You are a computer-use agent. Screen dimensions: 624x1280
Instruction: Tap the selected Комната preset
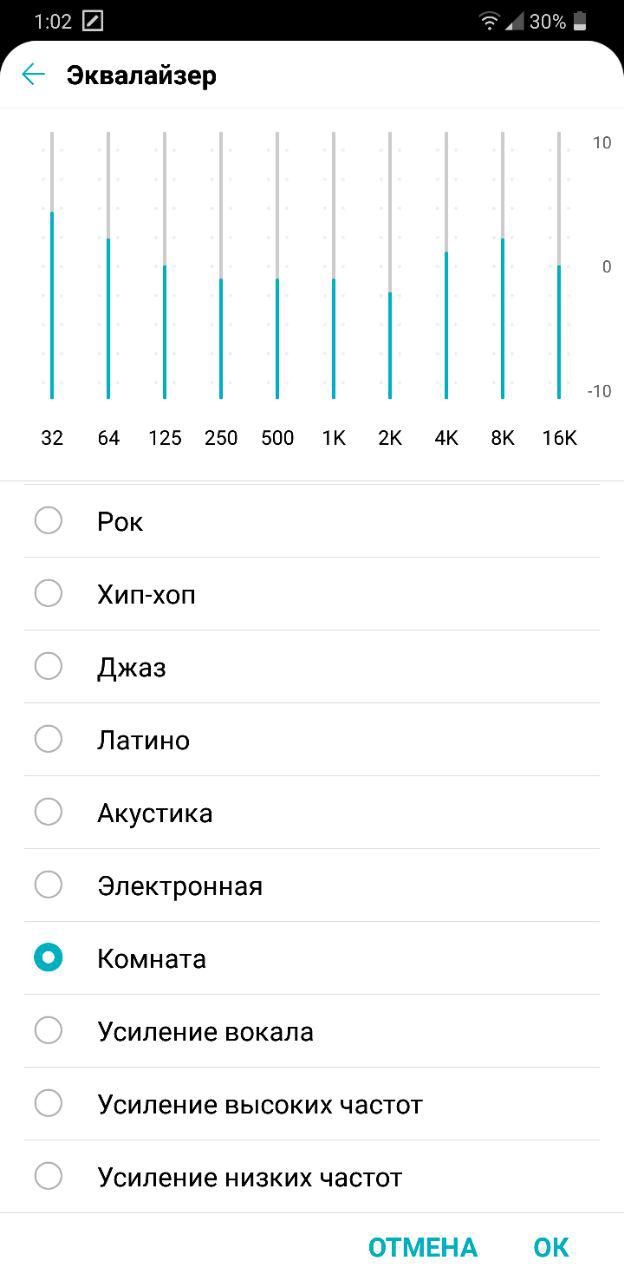coord(312,959)
